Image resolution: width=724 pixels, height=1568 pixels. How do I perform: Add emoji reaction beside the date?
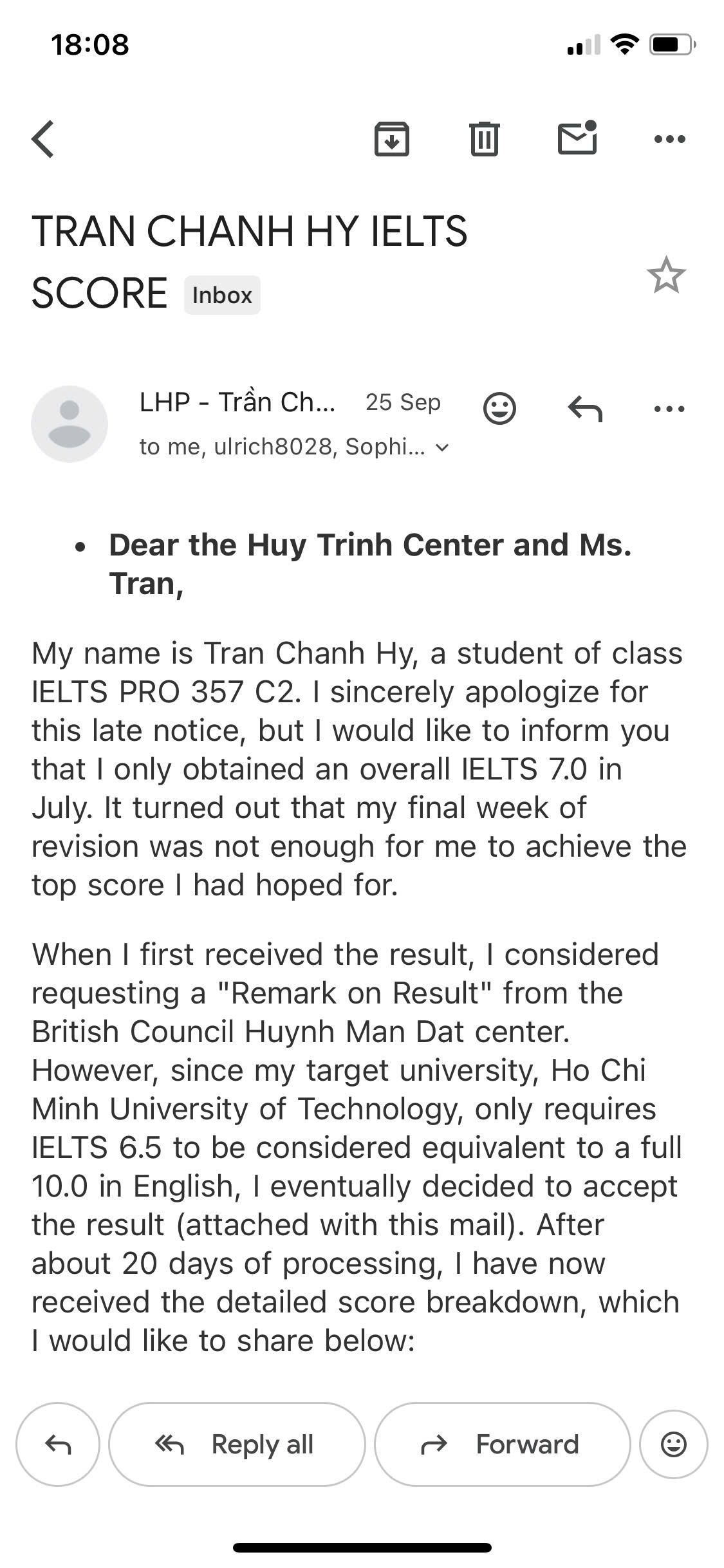499,408
